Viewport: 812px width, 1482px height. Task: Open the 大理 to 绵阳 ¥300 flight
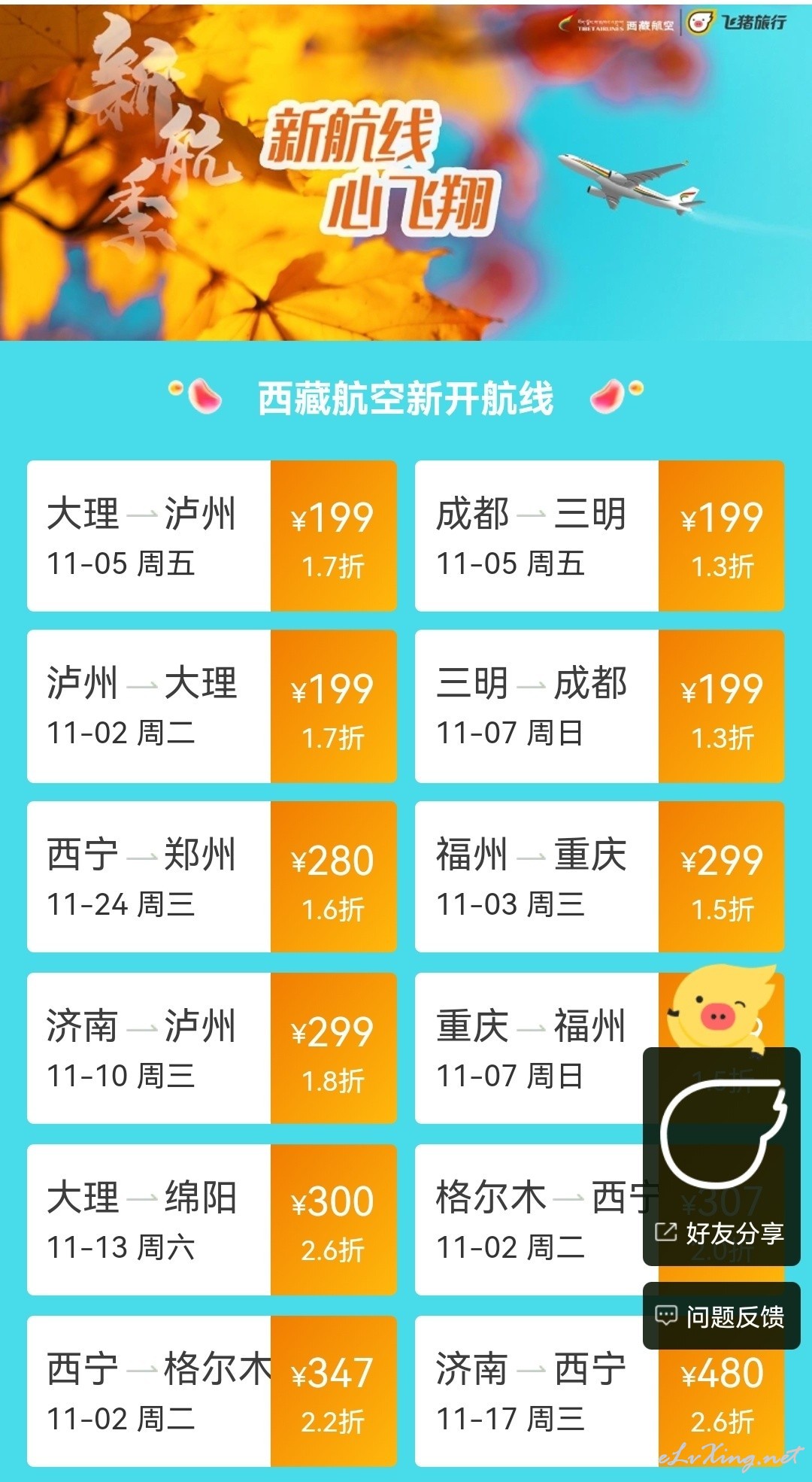pyautogui.click(x=212, y=1220)
